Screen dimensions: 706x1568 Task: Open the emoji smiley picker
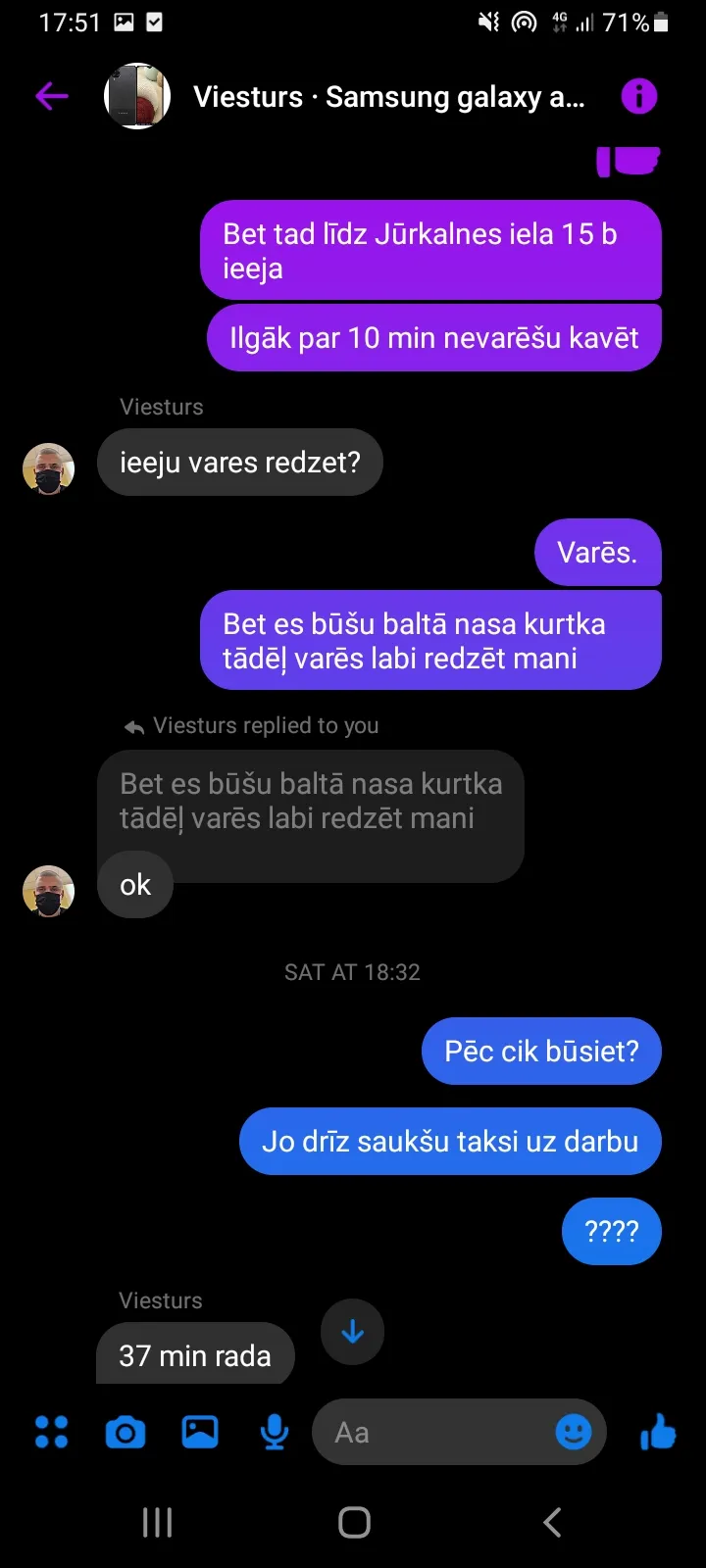(574, 1432)
